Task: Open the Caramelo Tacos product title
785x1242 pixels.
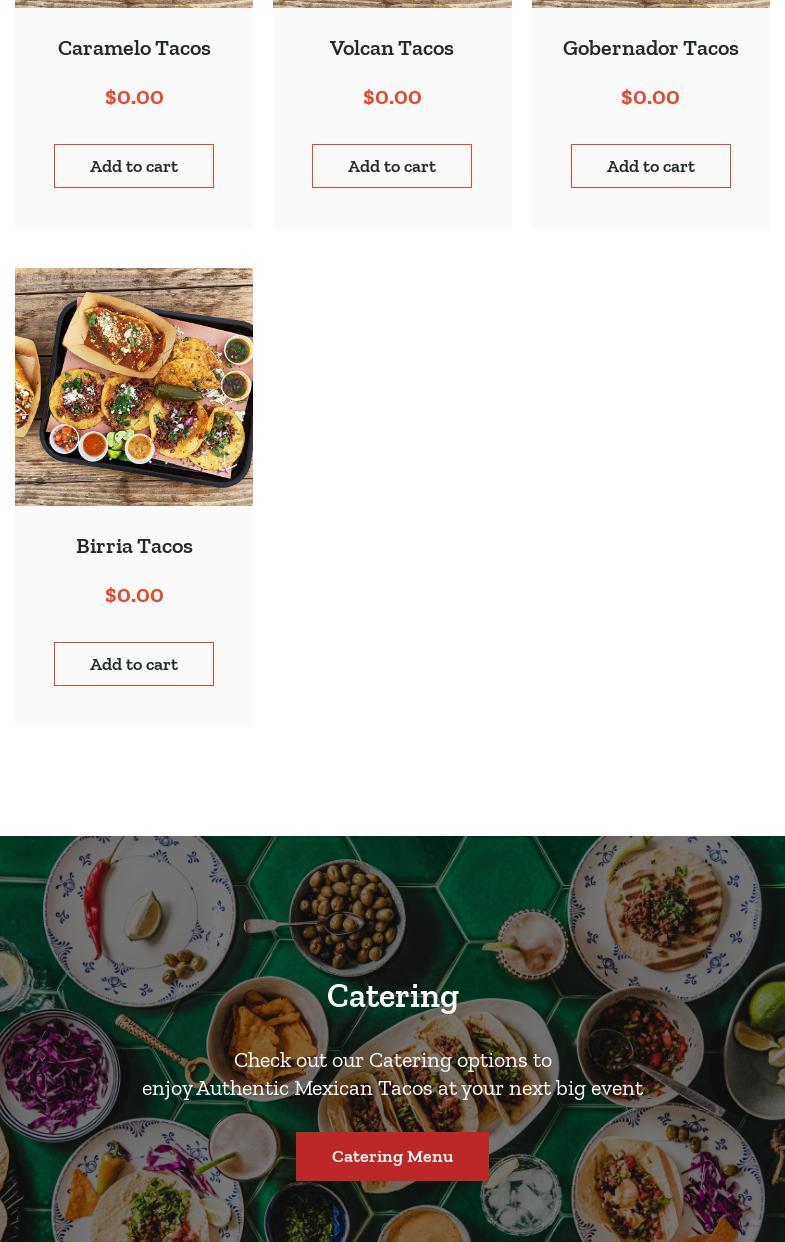Action: (x=134, y=48)
